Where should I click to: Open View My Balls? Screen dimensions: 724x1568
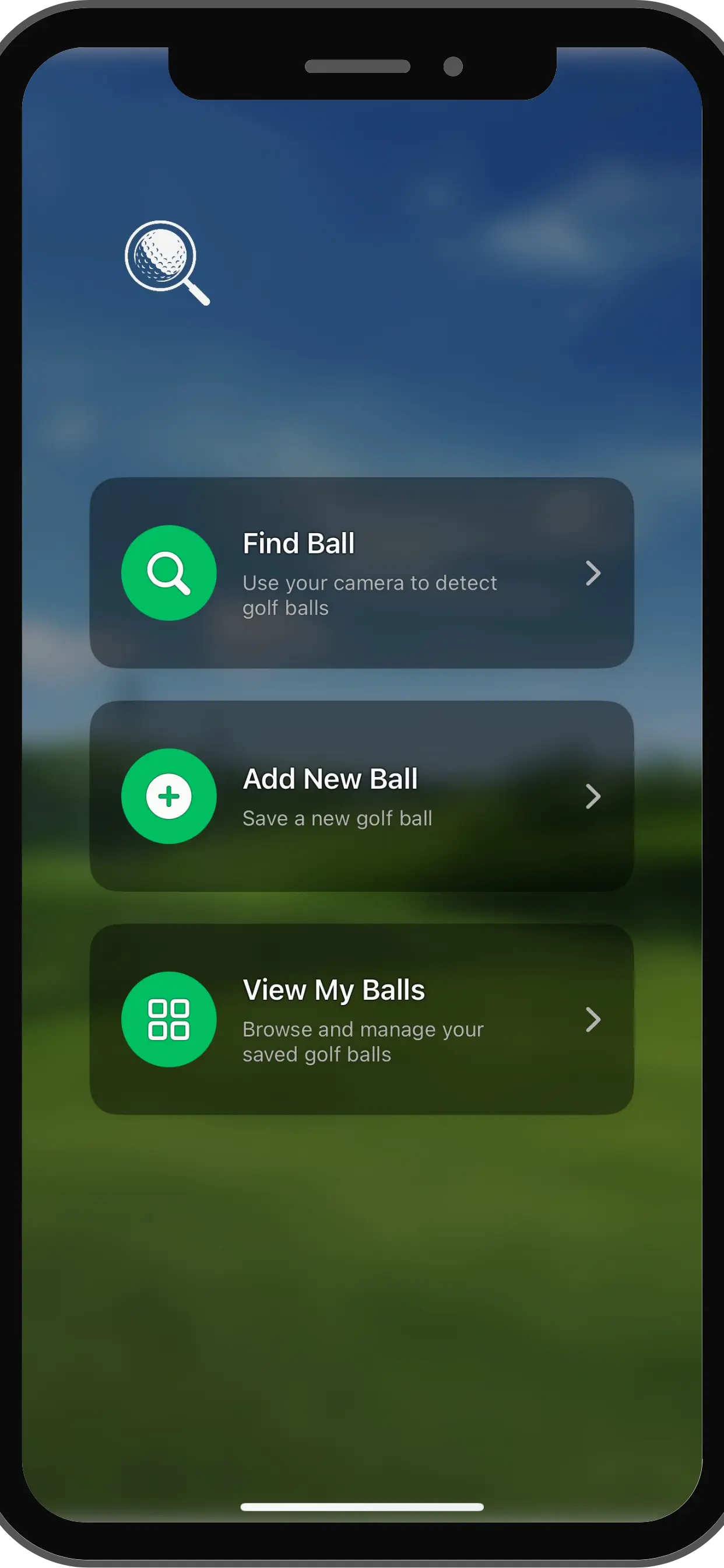click(361, 1020)
